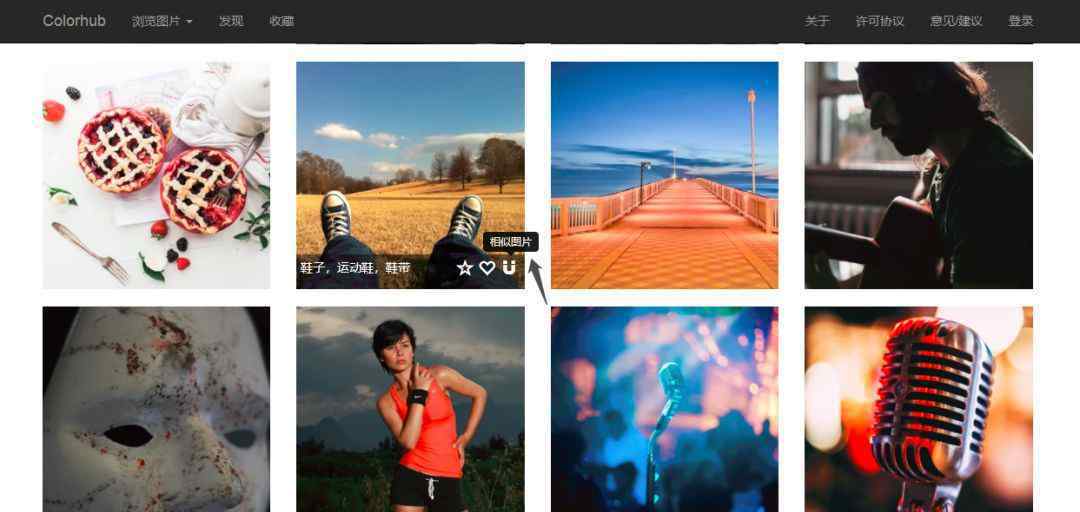Like the sneakers photo with the heart icon
The width and height of the screenshot is (1080, 512).
[x=487, y=268]
